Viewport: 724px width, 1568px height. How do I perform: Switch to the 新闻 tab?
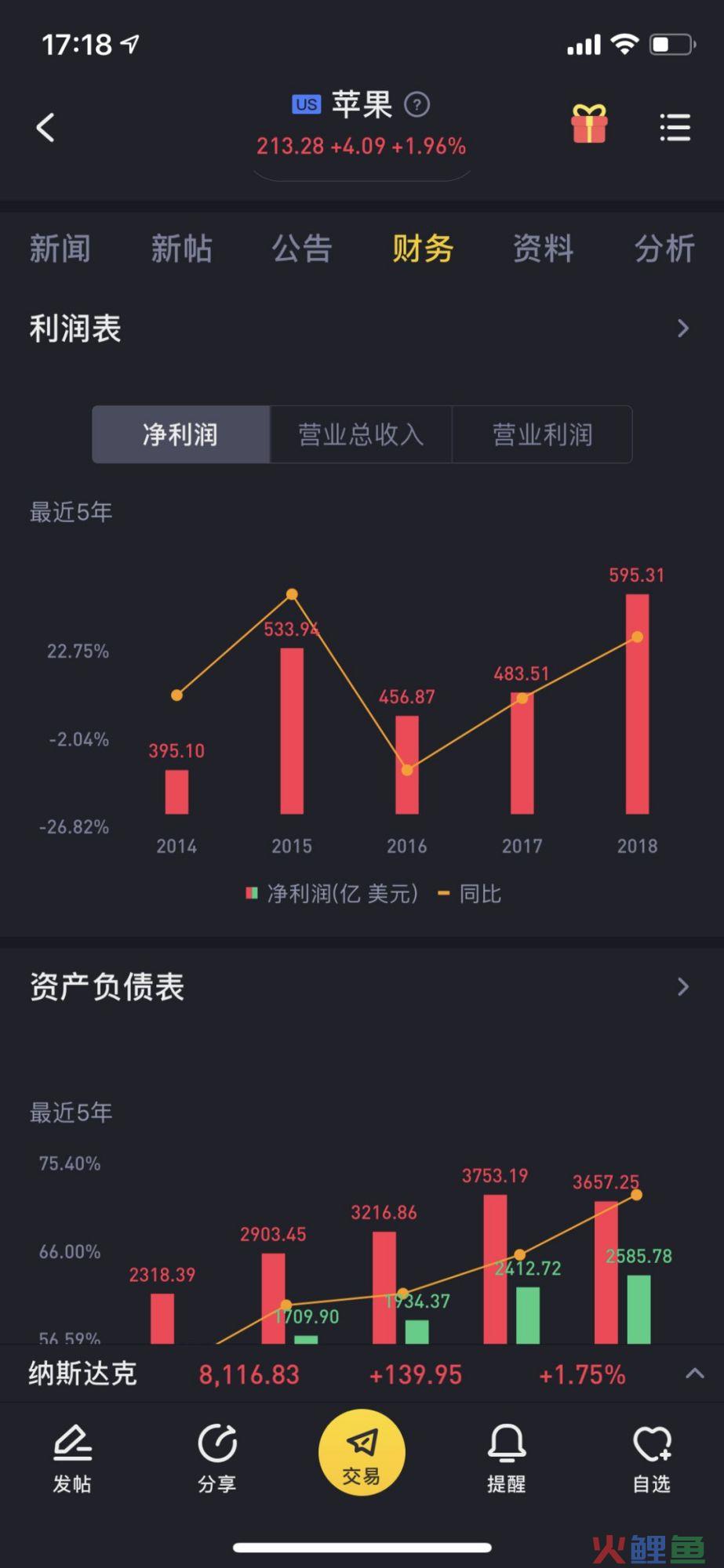point(60,249)
